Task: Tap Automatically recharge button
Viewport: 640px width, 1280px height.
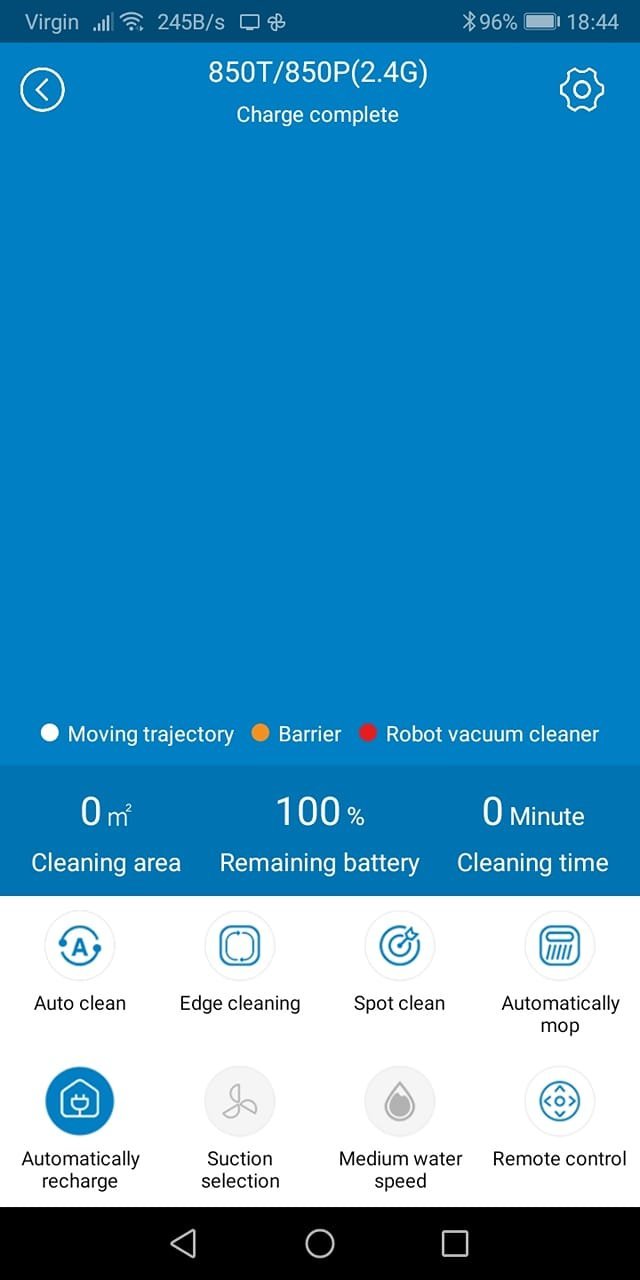Action: (80, 1101)
